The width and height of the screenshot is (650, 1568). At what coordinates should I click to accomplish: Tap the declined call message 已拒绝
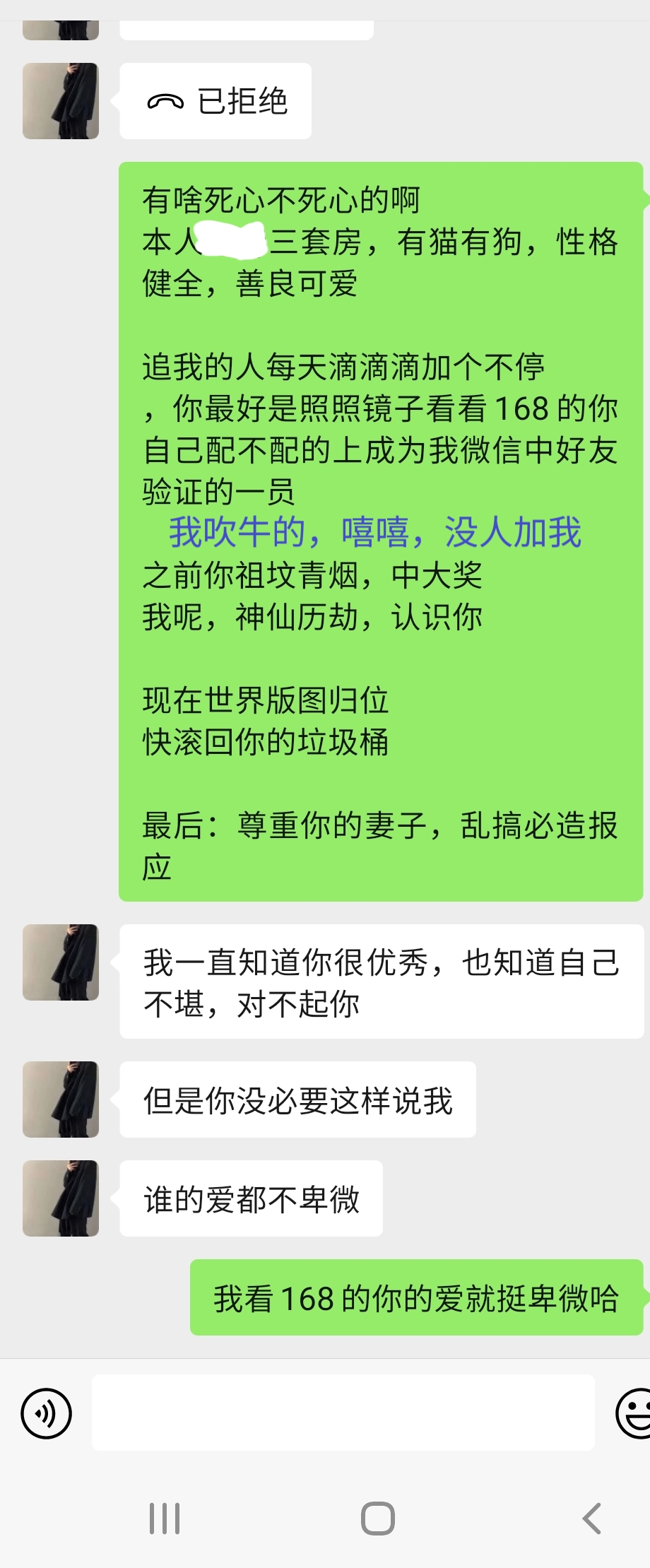tap(215, 101)
